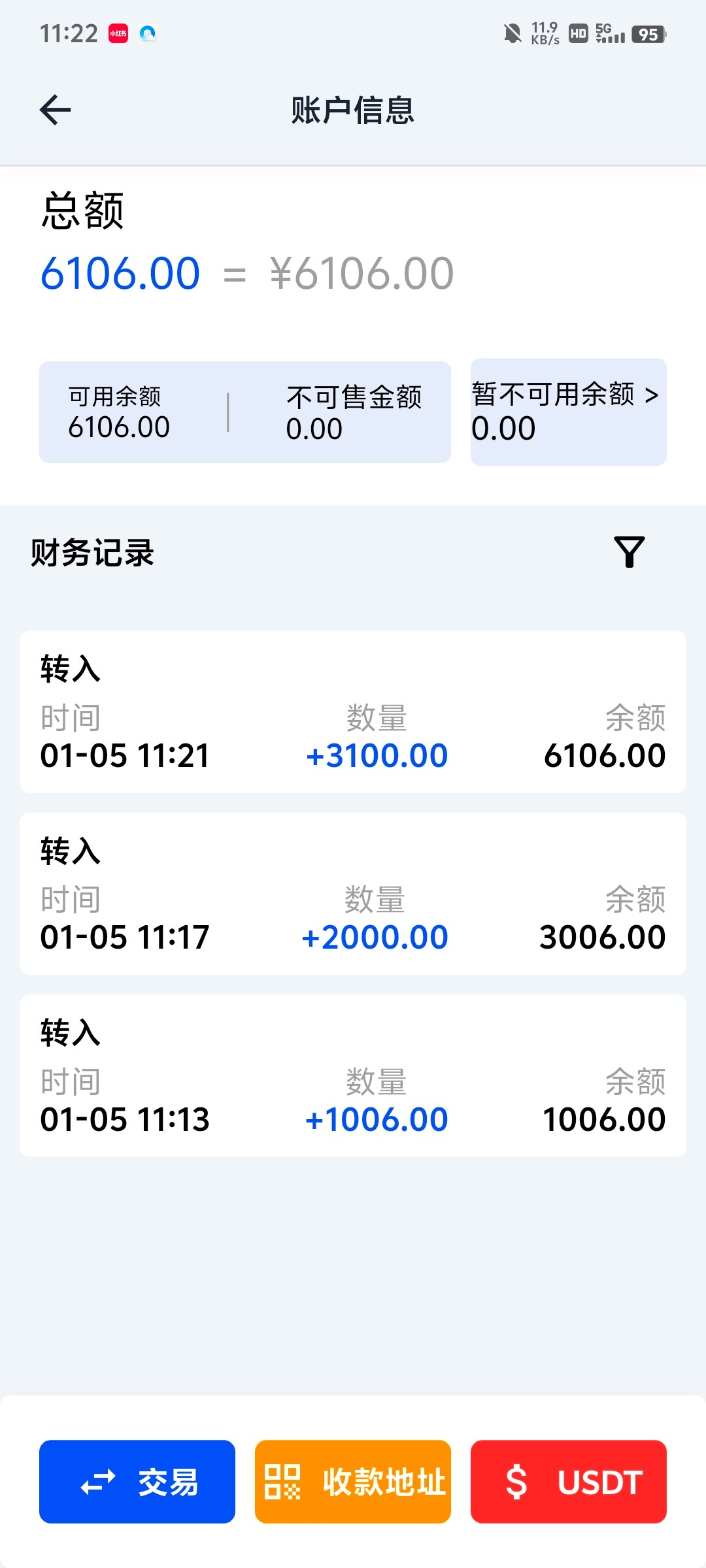Open the +1006.00 transfer record
This screenshot has height=1568, width=706.
point(353,1076)
